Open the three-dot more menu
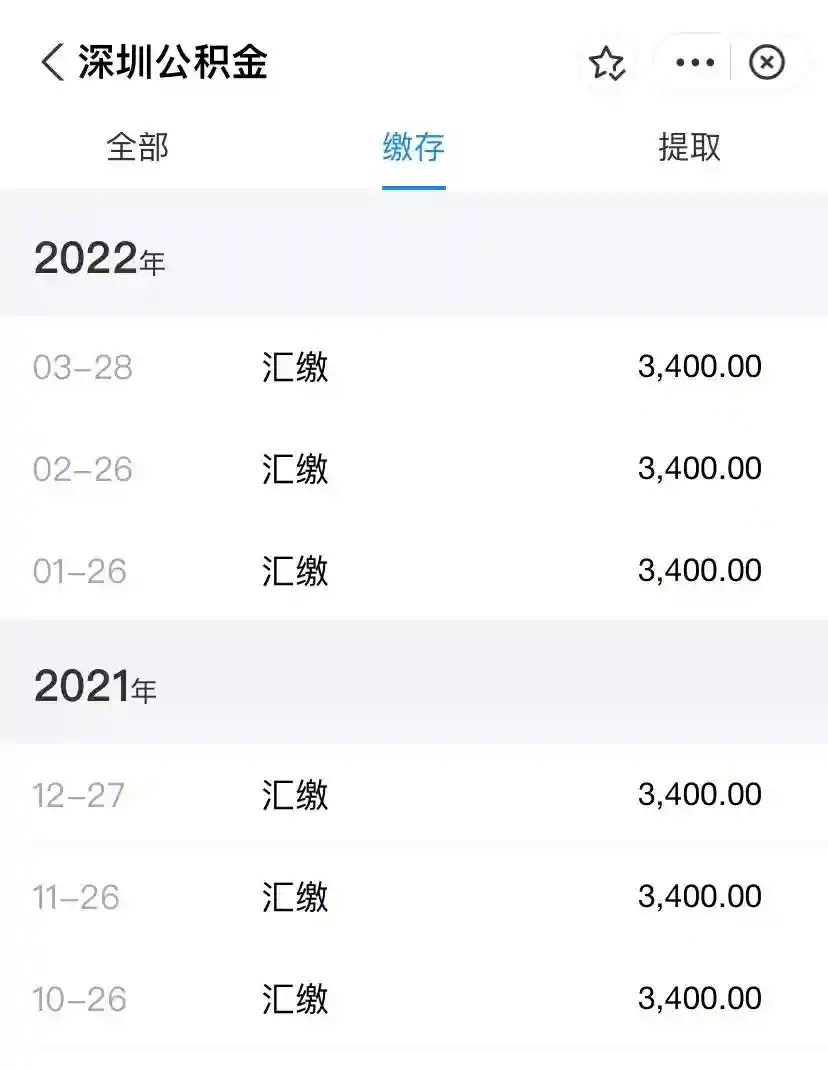 click(695, 63)
